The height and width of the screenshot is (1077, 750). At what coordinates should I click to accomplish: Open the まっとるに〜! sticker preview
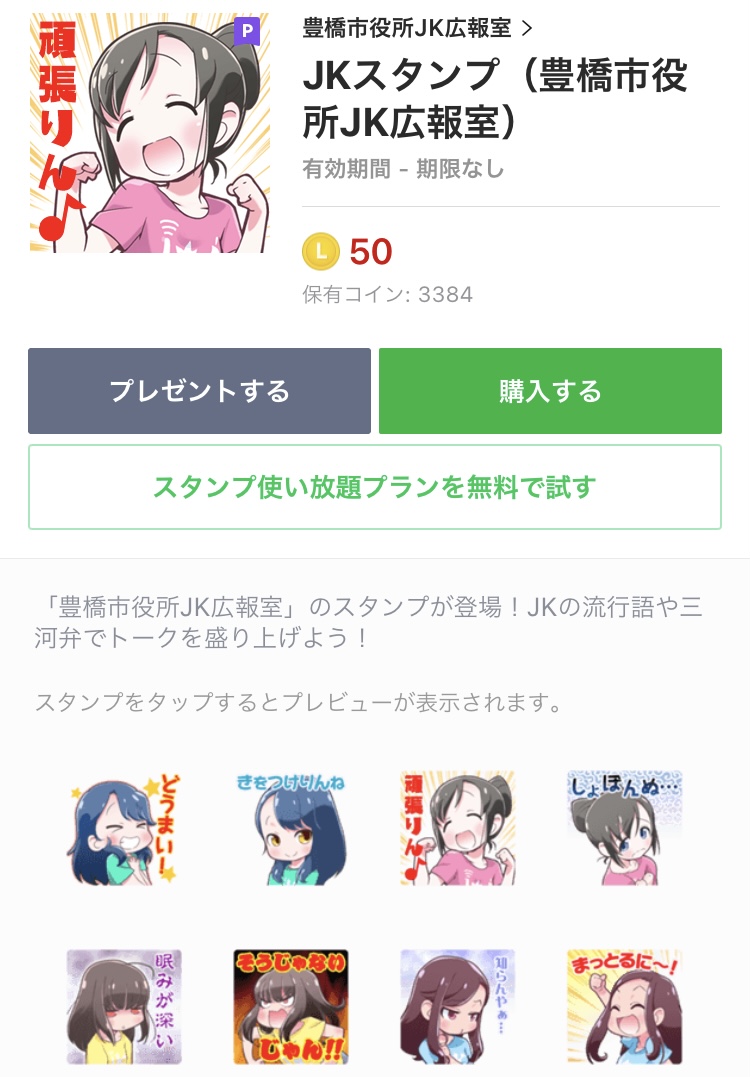[x=624, y=1005]
